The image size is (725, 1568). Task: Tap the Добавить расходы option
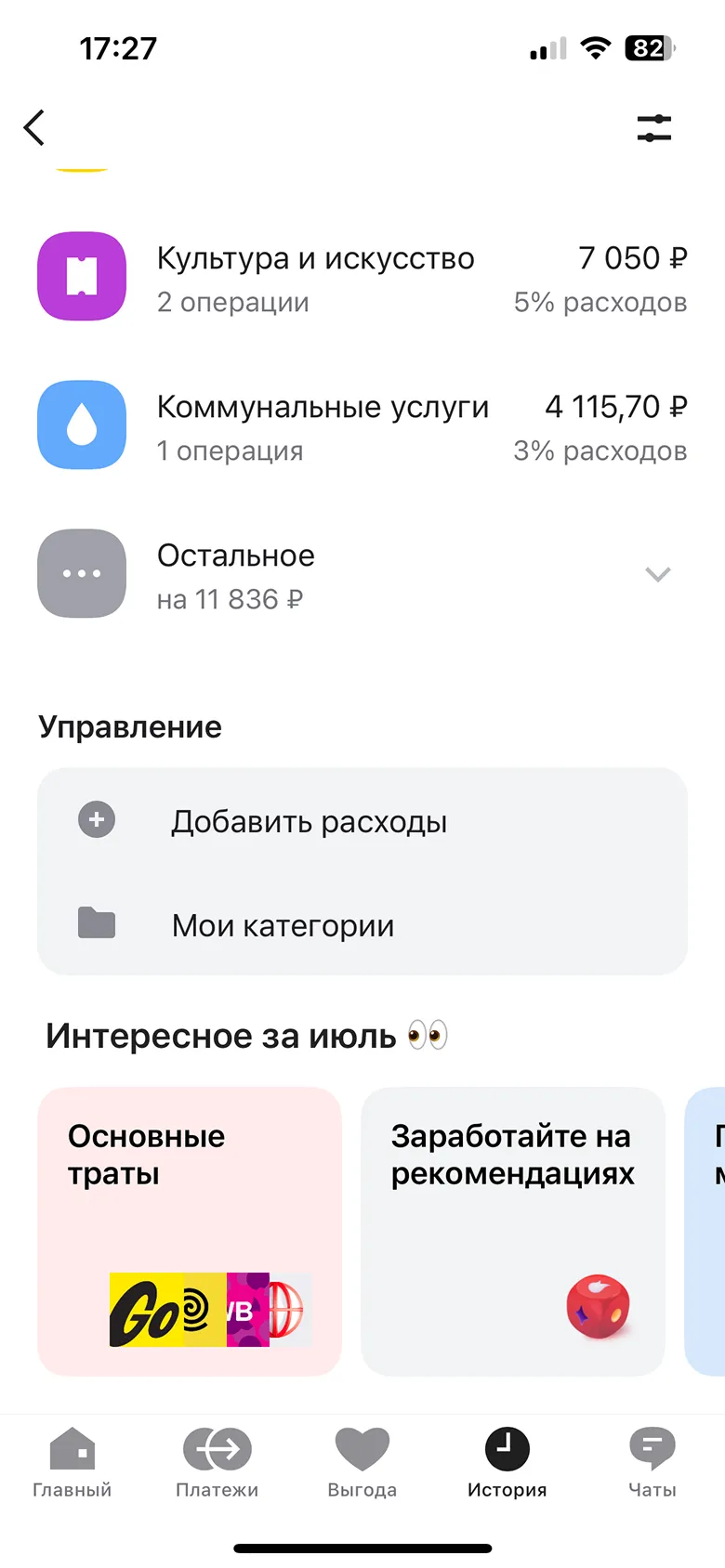click(x=310, y=819)
